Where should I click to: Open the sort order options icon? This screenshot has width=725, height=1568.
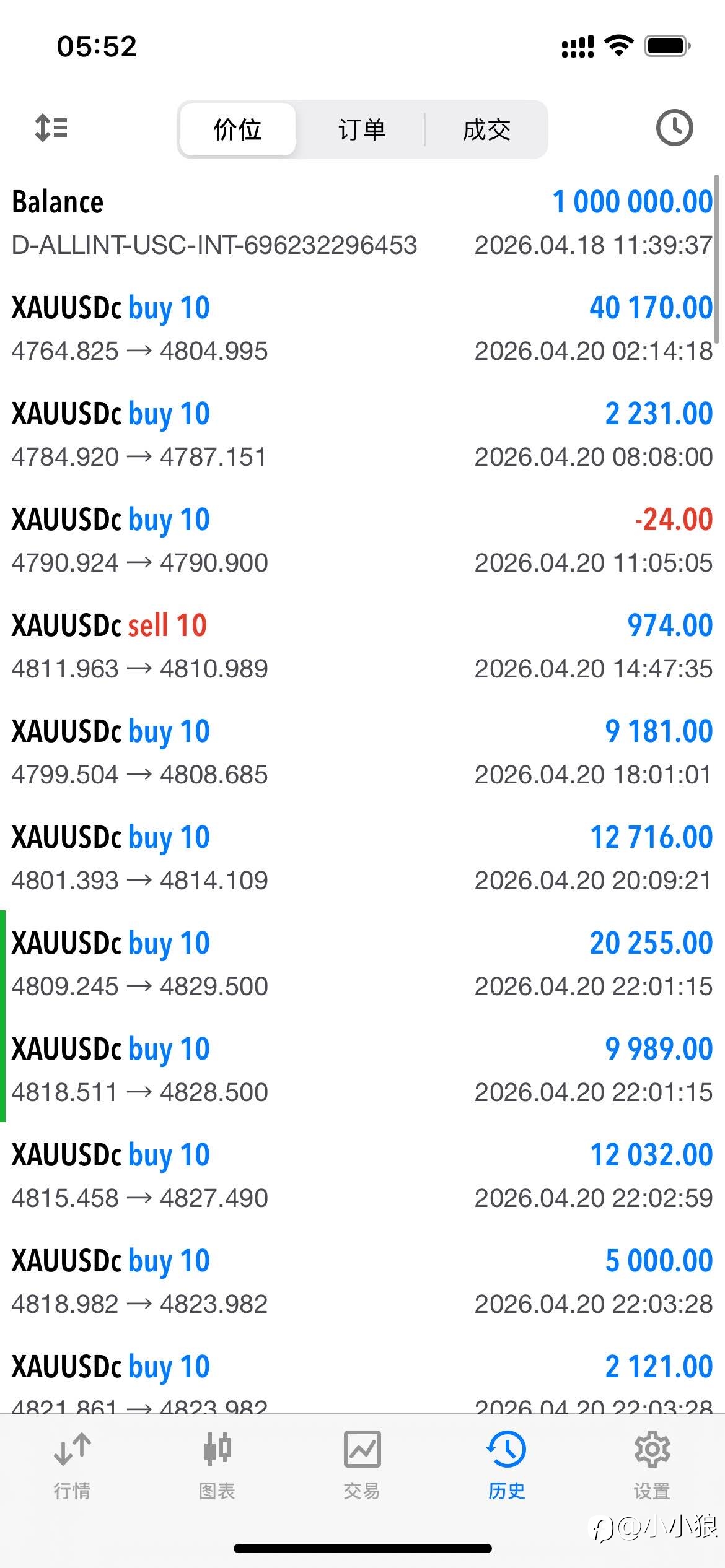click(x=51, y=128)
